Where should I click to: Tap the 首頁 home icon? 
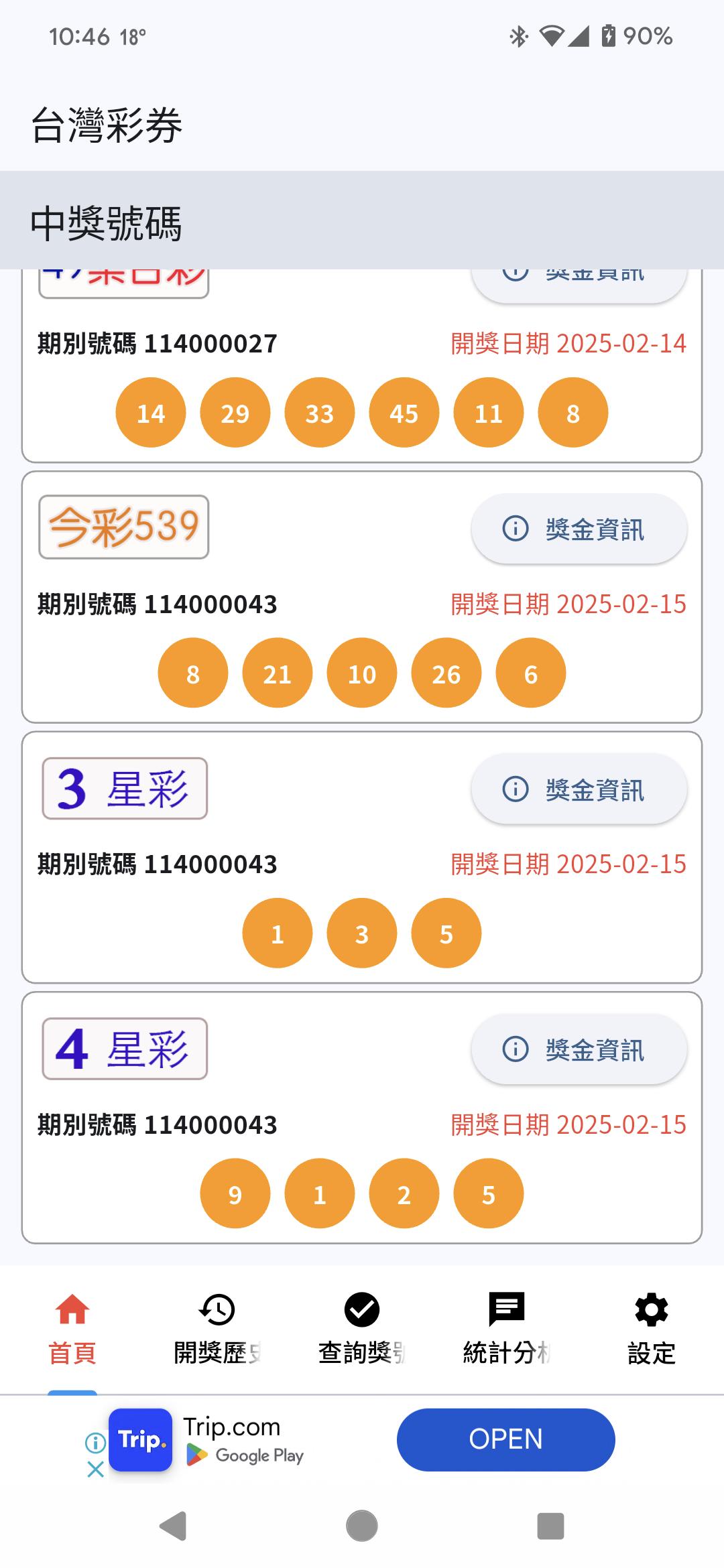click(x=72, y=1310)
